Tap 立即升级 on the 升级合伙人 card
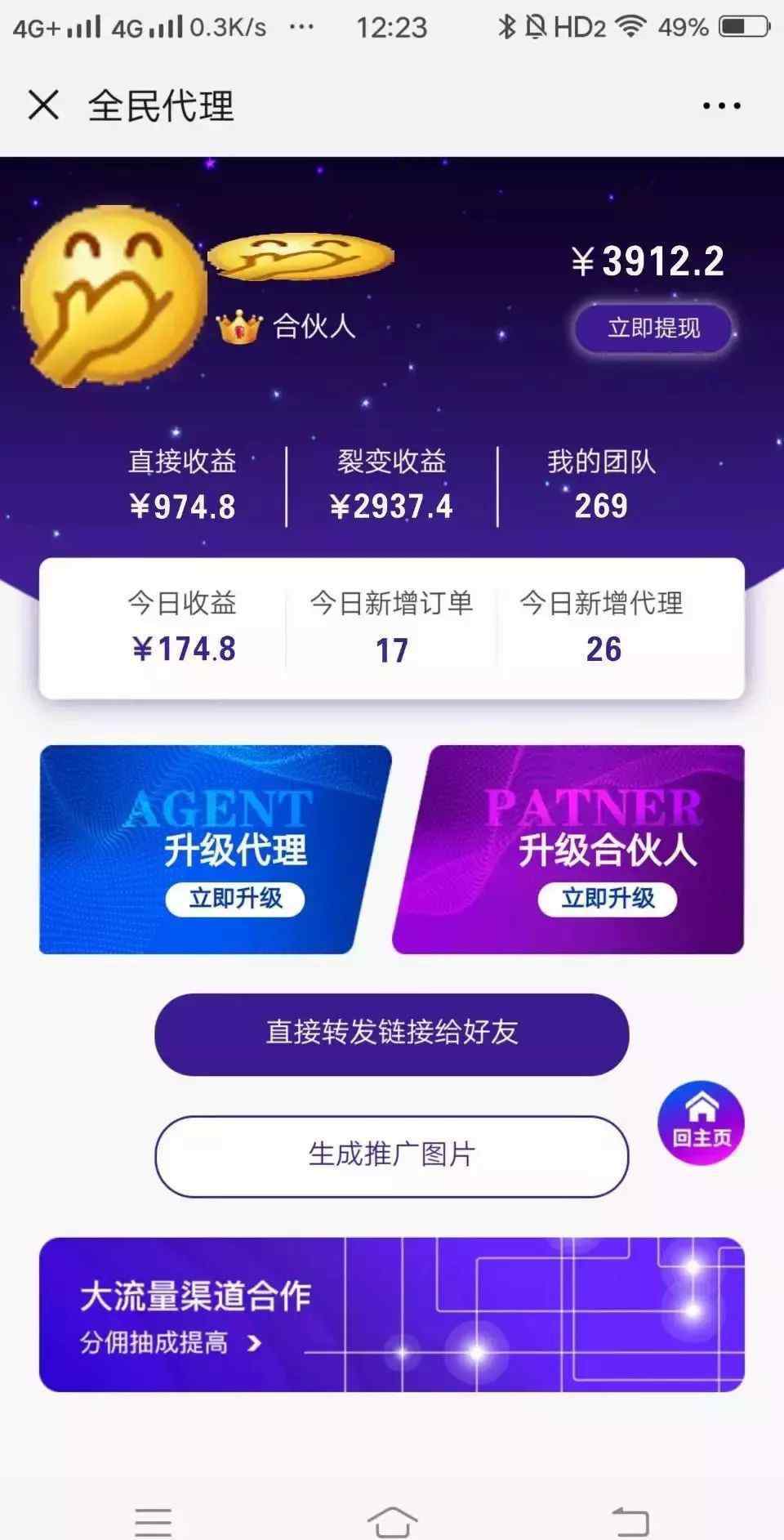Viewport: 784px width, 1540px height. coord(608,899)
